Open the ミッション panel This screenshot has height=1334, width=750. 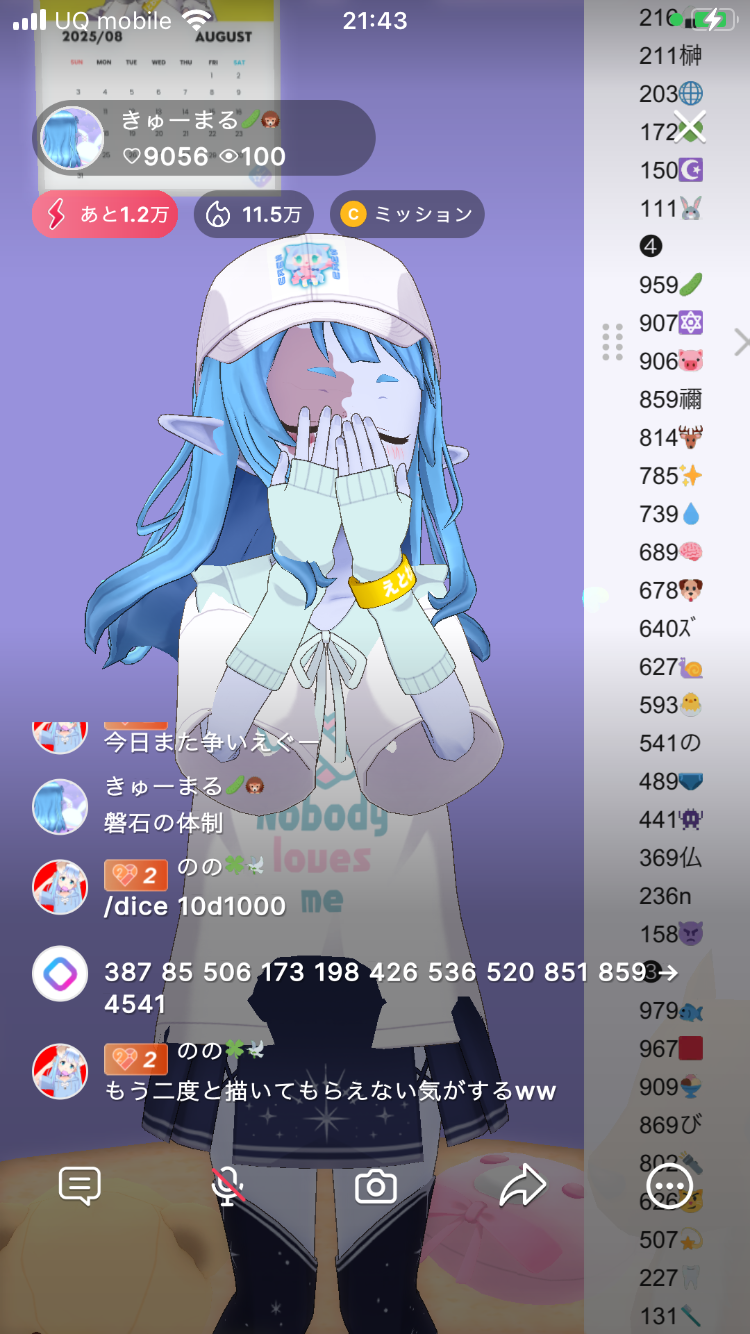point(407,214)
